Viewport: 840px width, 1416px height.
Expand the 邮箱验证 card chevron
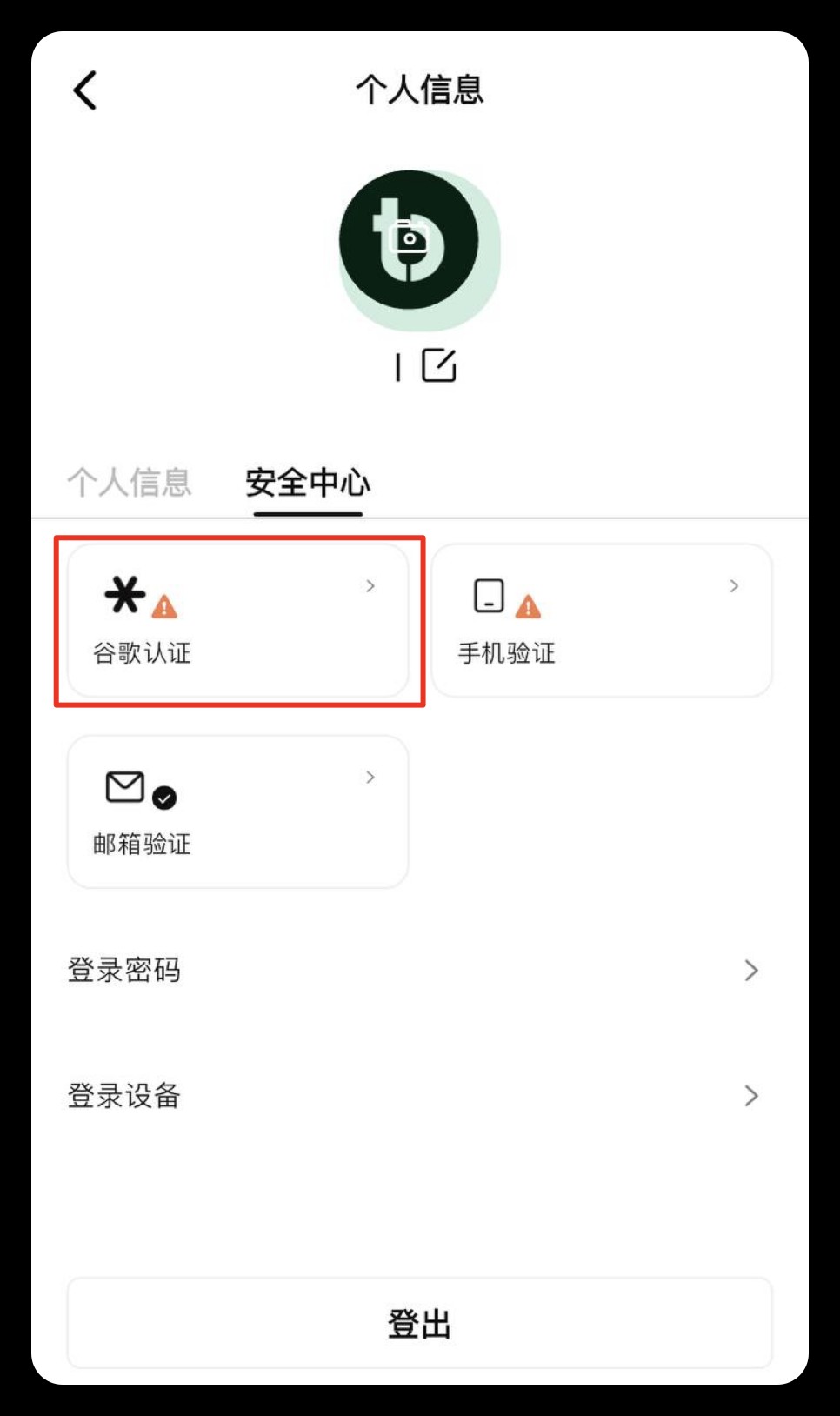click(372, 777)
